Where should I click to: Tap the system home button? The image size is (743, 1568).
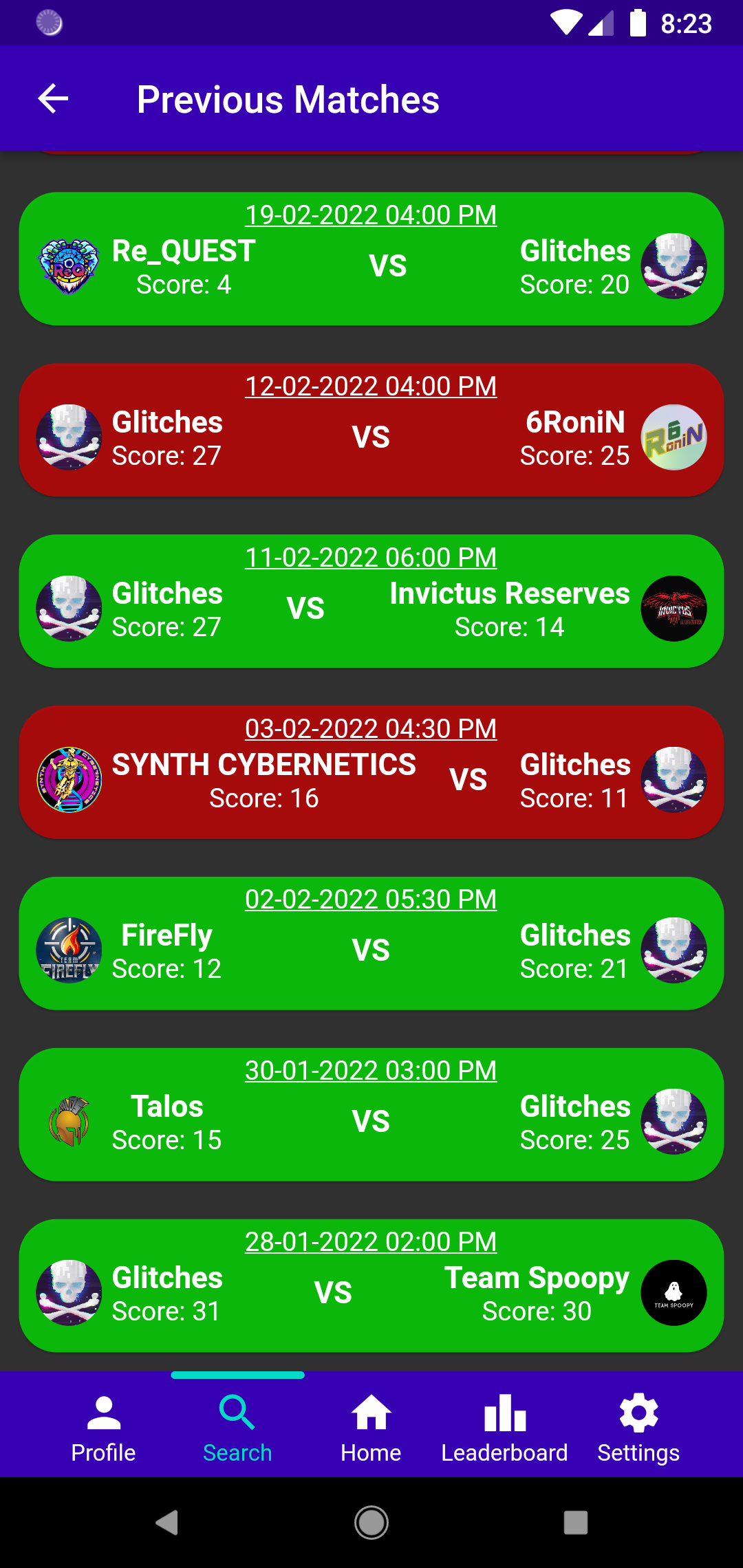(x=371, y=1523)
